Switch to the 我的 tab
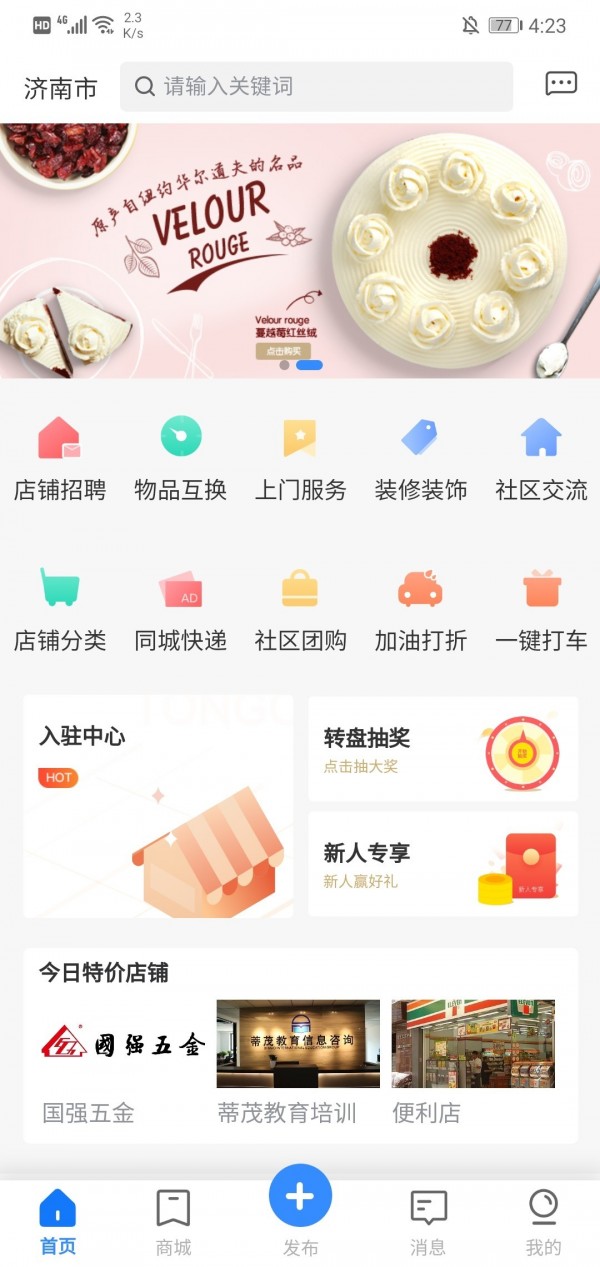 click(x=543, y=1222)
